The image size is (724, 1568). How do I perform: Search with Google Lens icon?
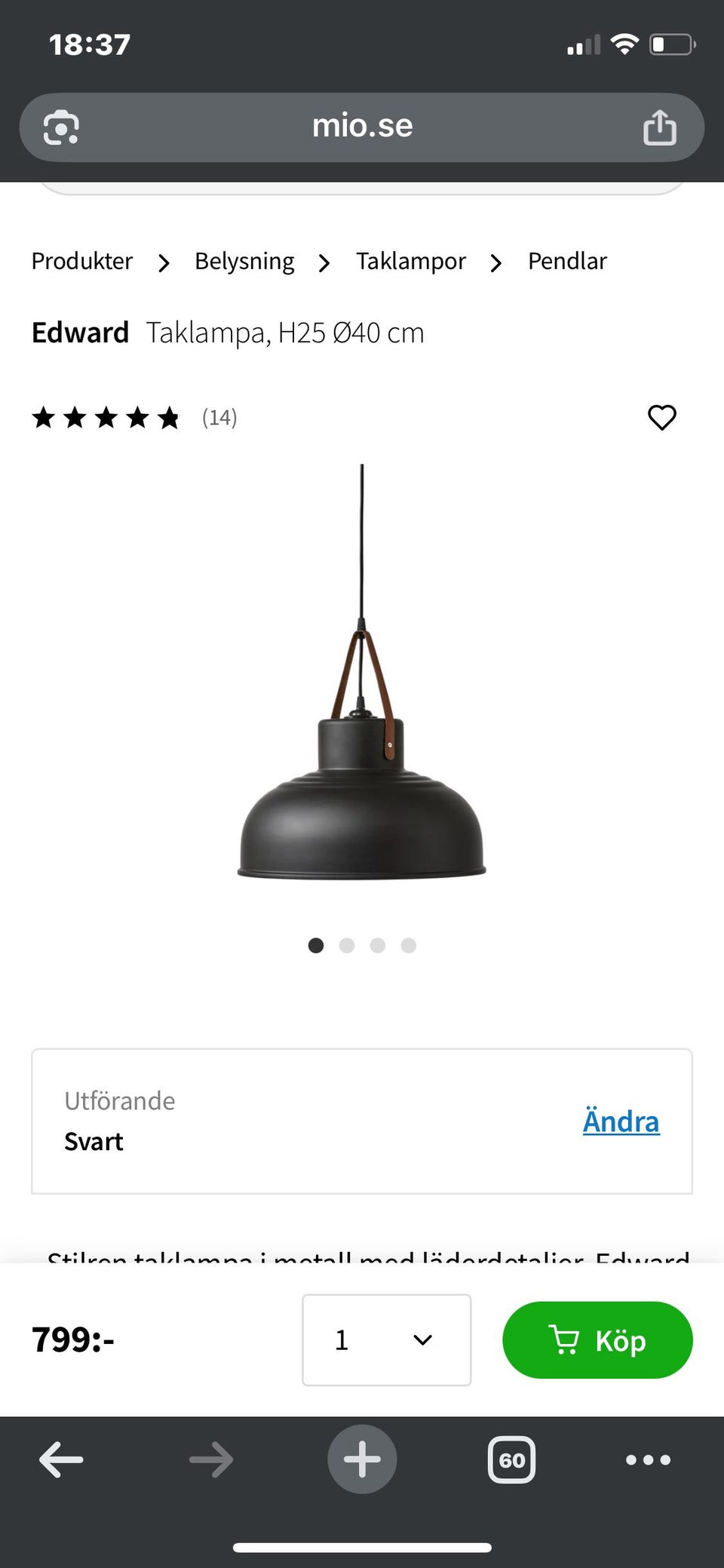click(61, 127)
